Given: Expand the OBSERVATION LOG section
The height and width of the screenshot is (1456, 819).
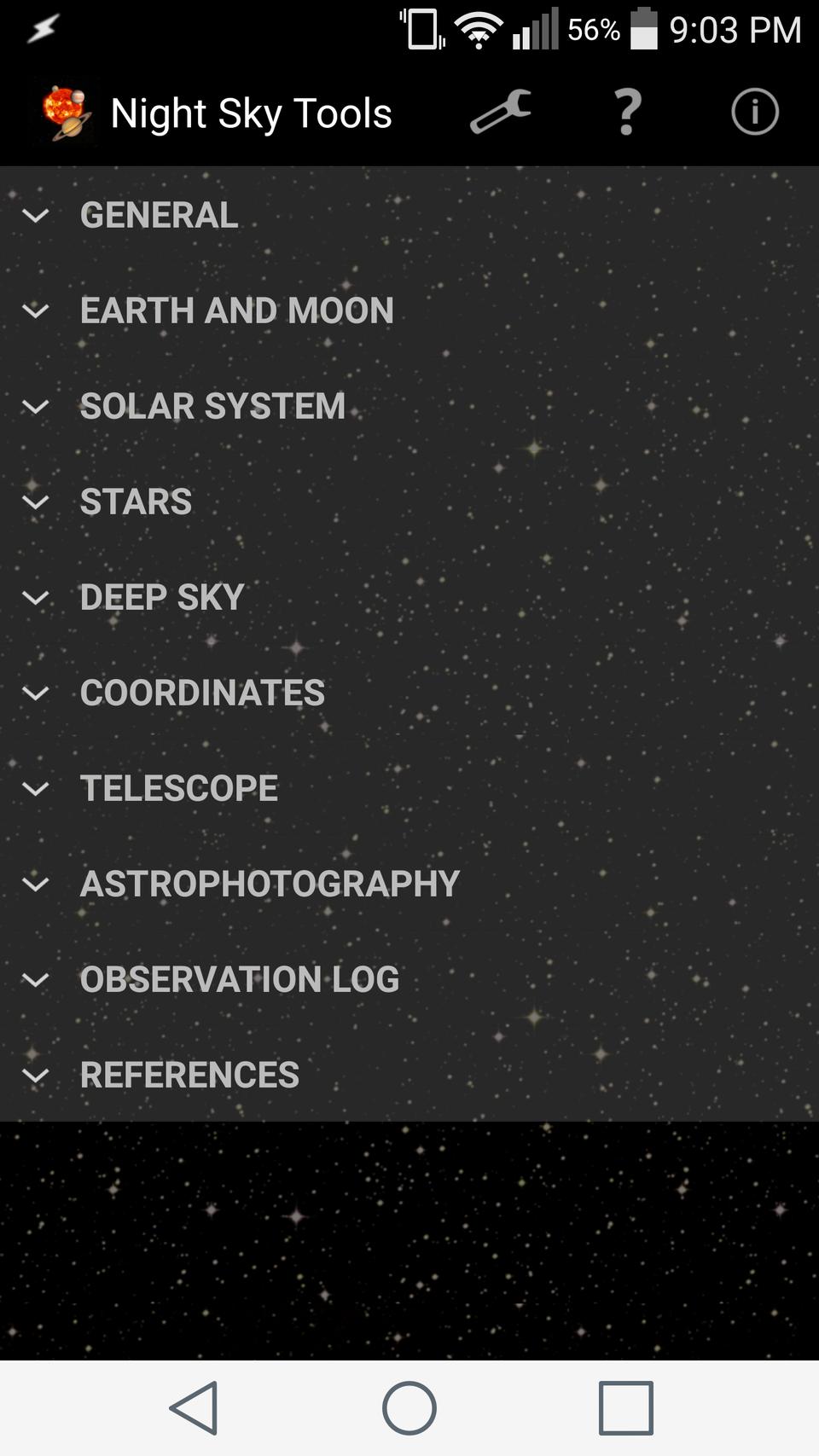Looking at the screenshot, I should pos(239,979).
